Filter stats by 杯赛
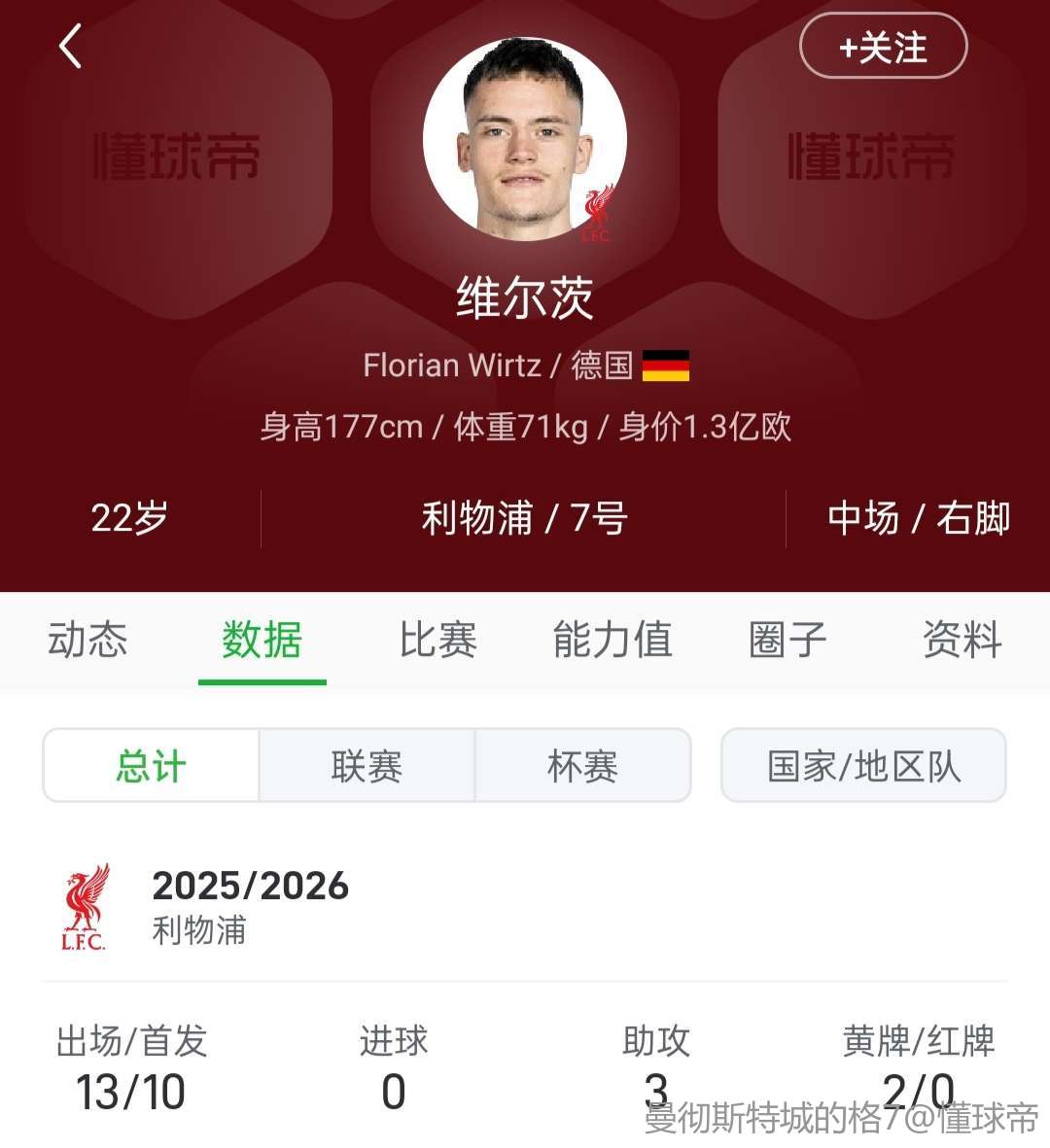The height and width of the screenshot is (1148, 1050). point(582,766)
